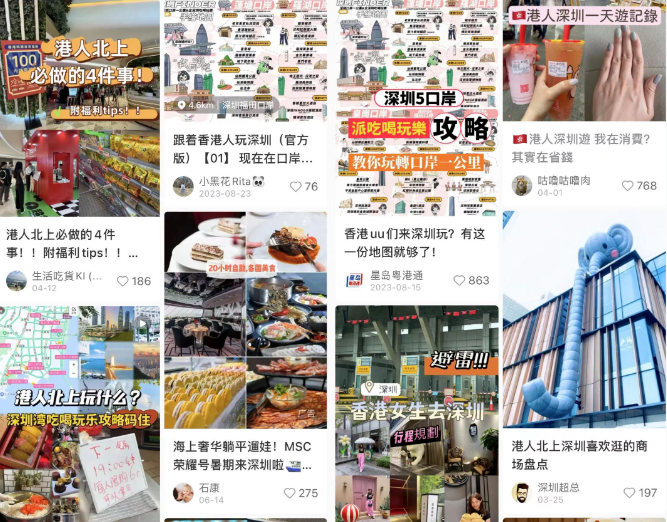The width and height of the screenshot is (667, 522).
Task: Open the 港人北上玩什么 post tile
Action: 80,412
